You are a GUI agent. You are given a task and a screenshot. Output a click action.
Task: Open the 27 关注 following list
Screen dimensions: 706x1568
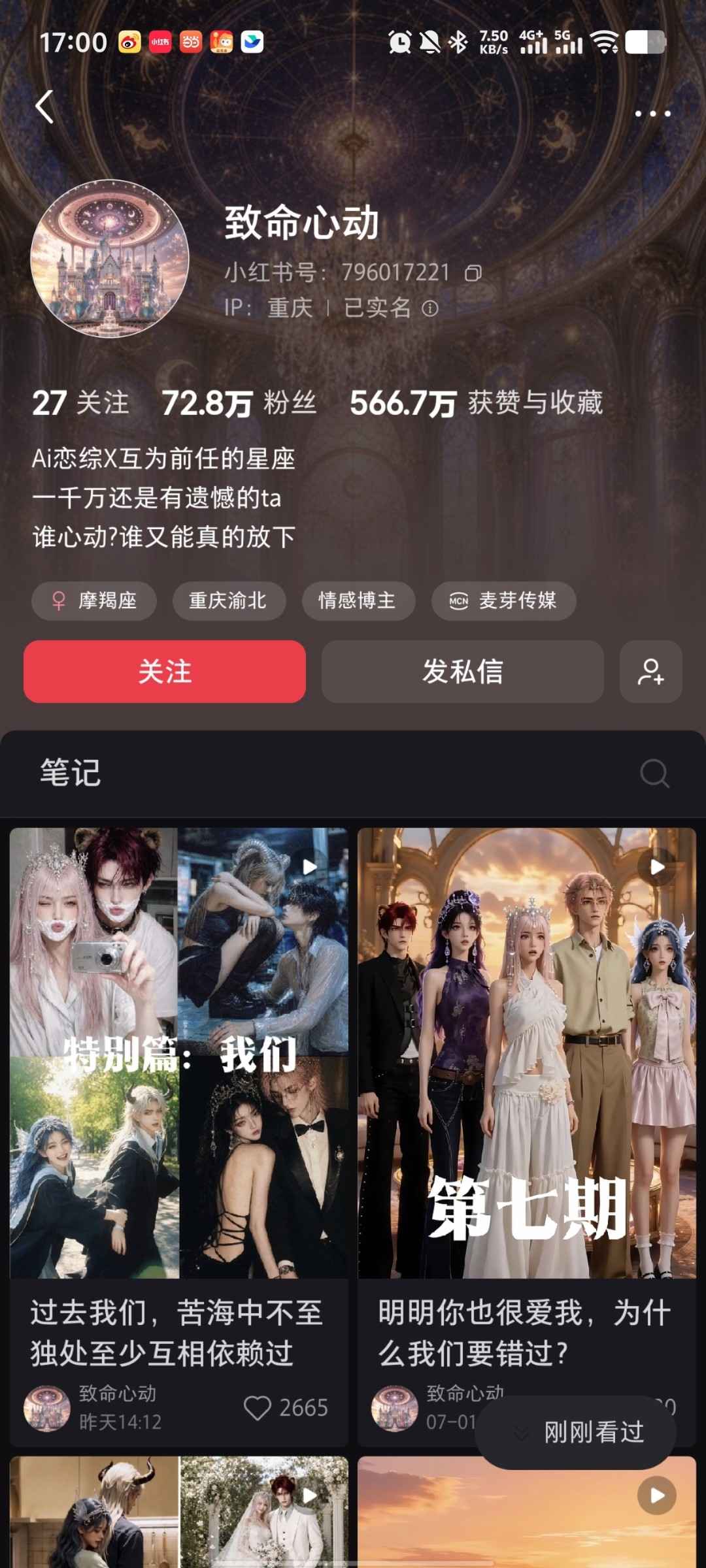point(80,402)
